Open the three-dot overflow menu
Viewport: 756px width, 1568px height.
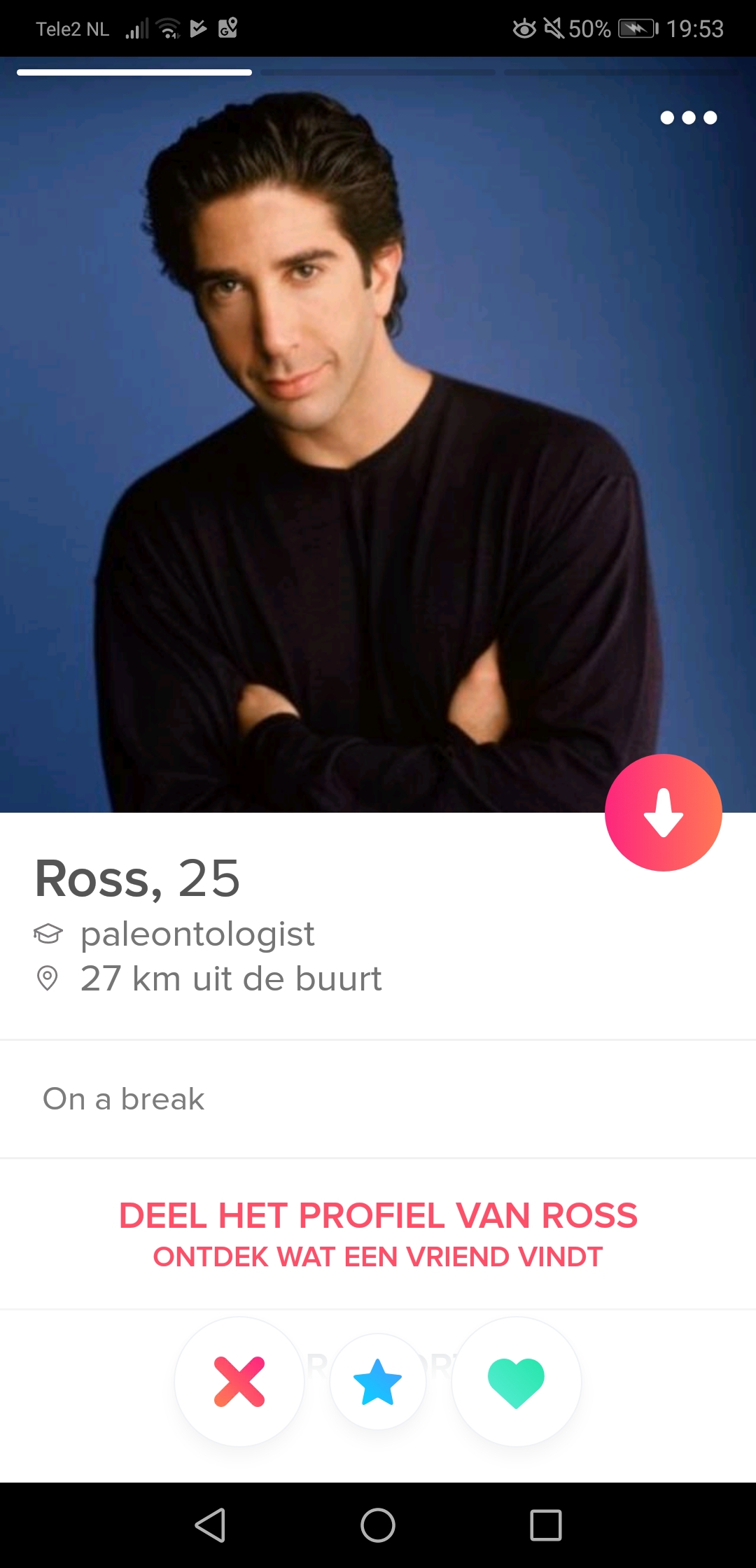tap(689, 118)
